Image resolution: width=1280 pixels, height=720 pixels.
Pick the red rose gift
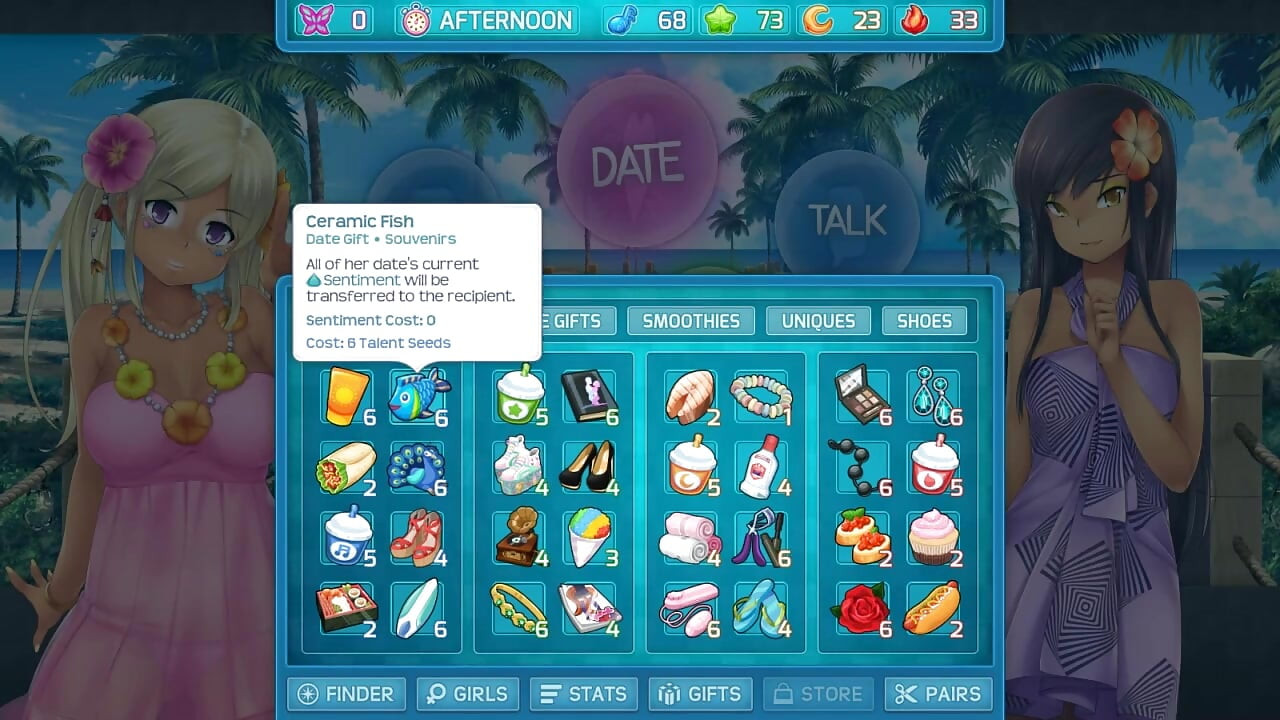[862, 609]
